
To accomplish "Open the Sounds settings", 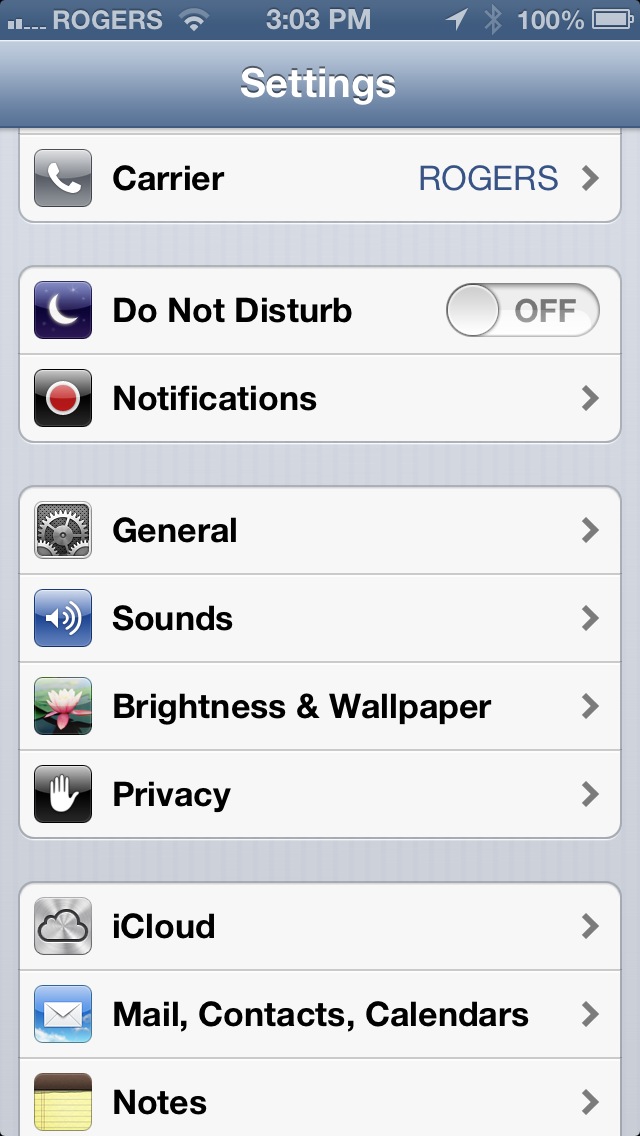I will [x=320, y=619].
